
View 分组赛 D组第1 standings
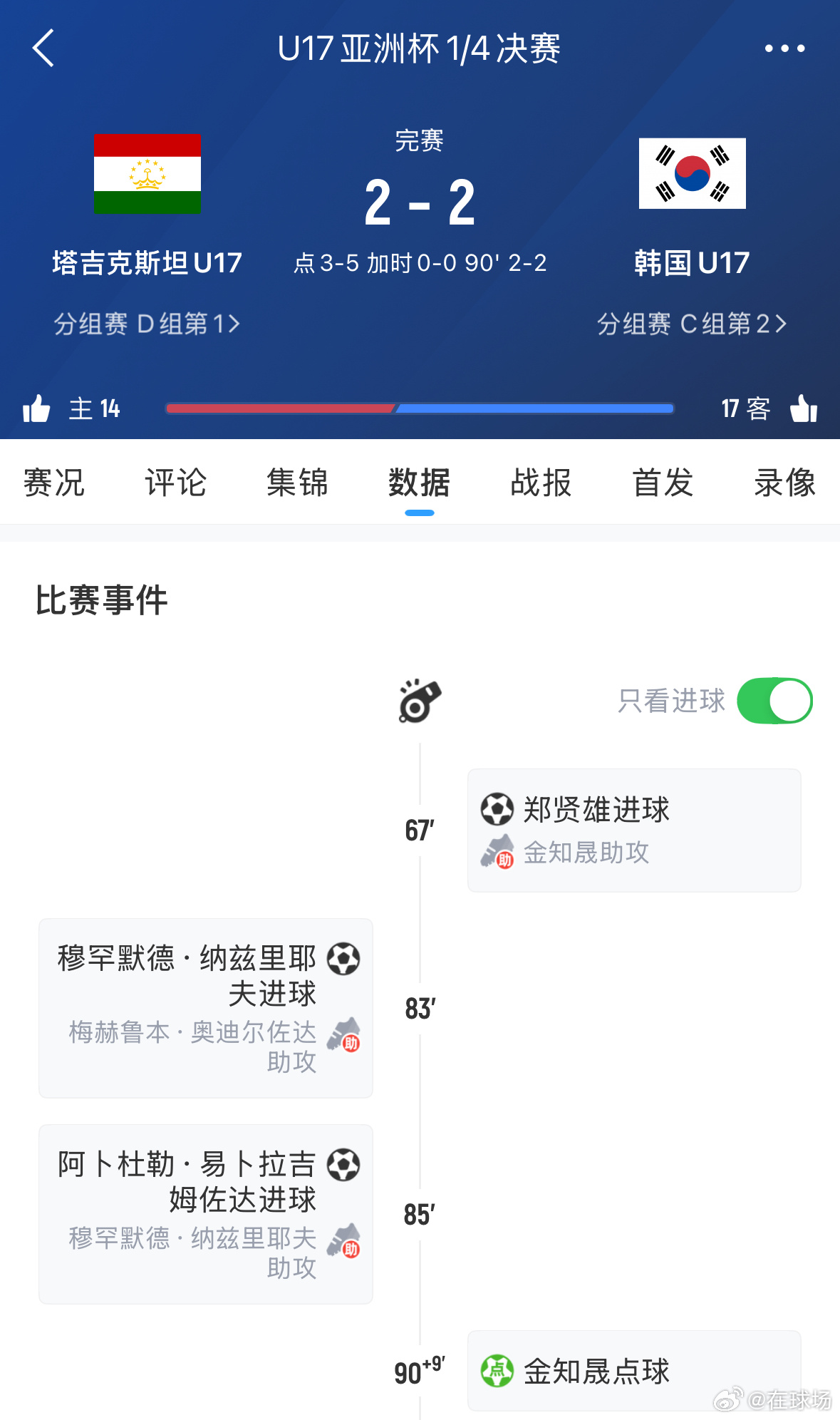[147, 324]
